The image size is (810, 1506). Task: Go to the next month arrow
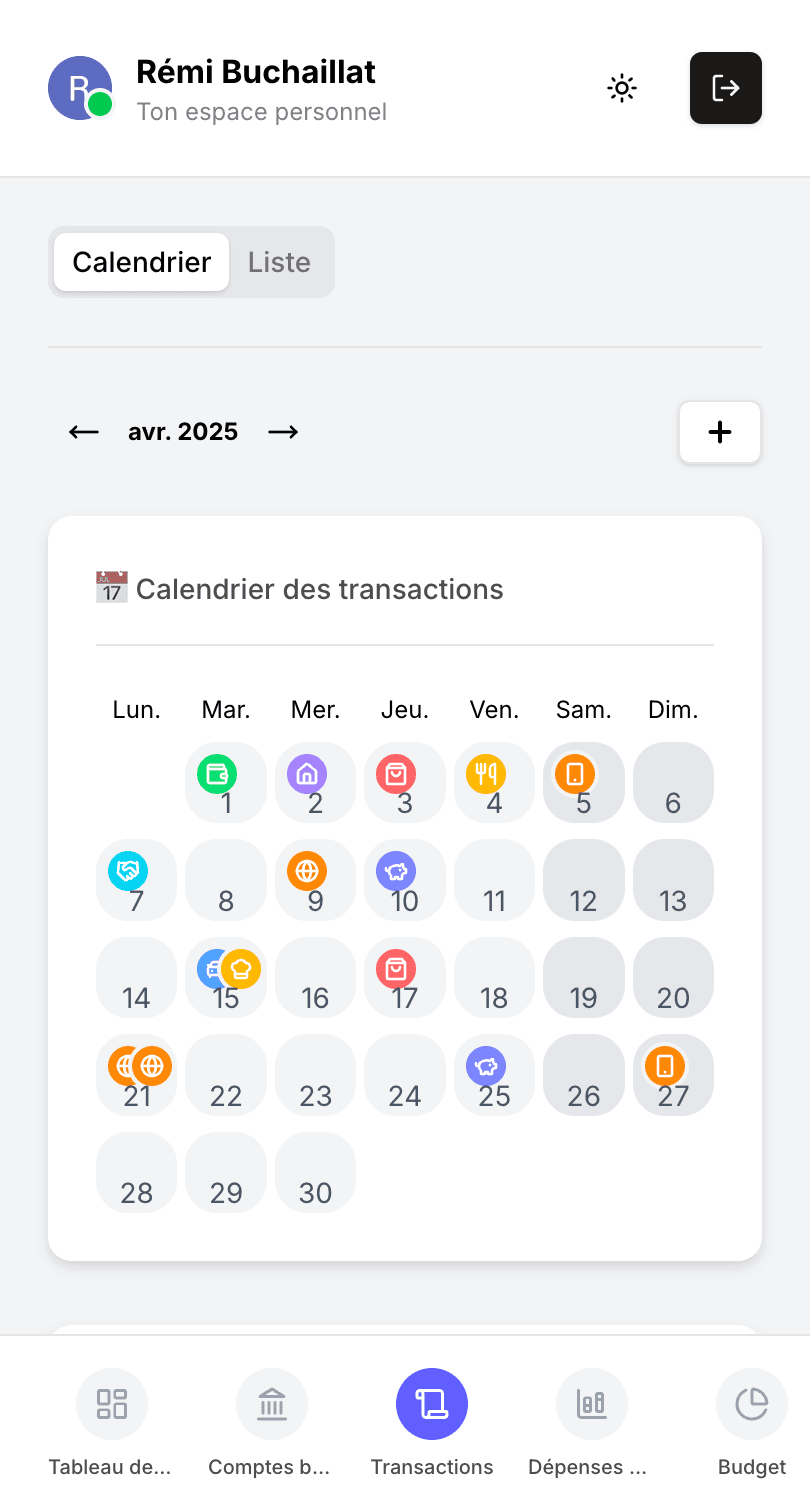click(283, 432)
